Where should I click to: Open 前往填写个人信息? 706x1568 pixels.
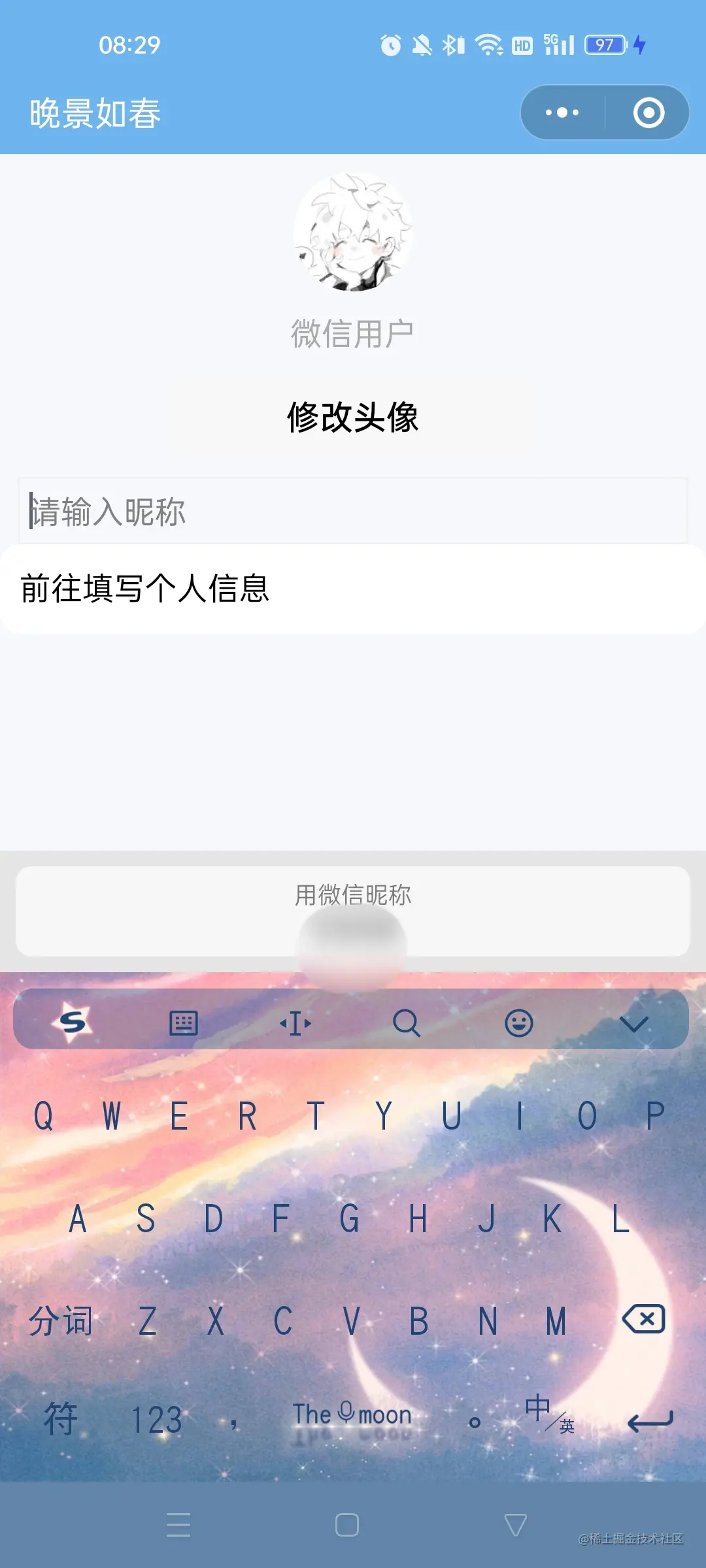[353, 589]
